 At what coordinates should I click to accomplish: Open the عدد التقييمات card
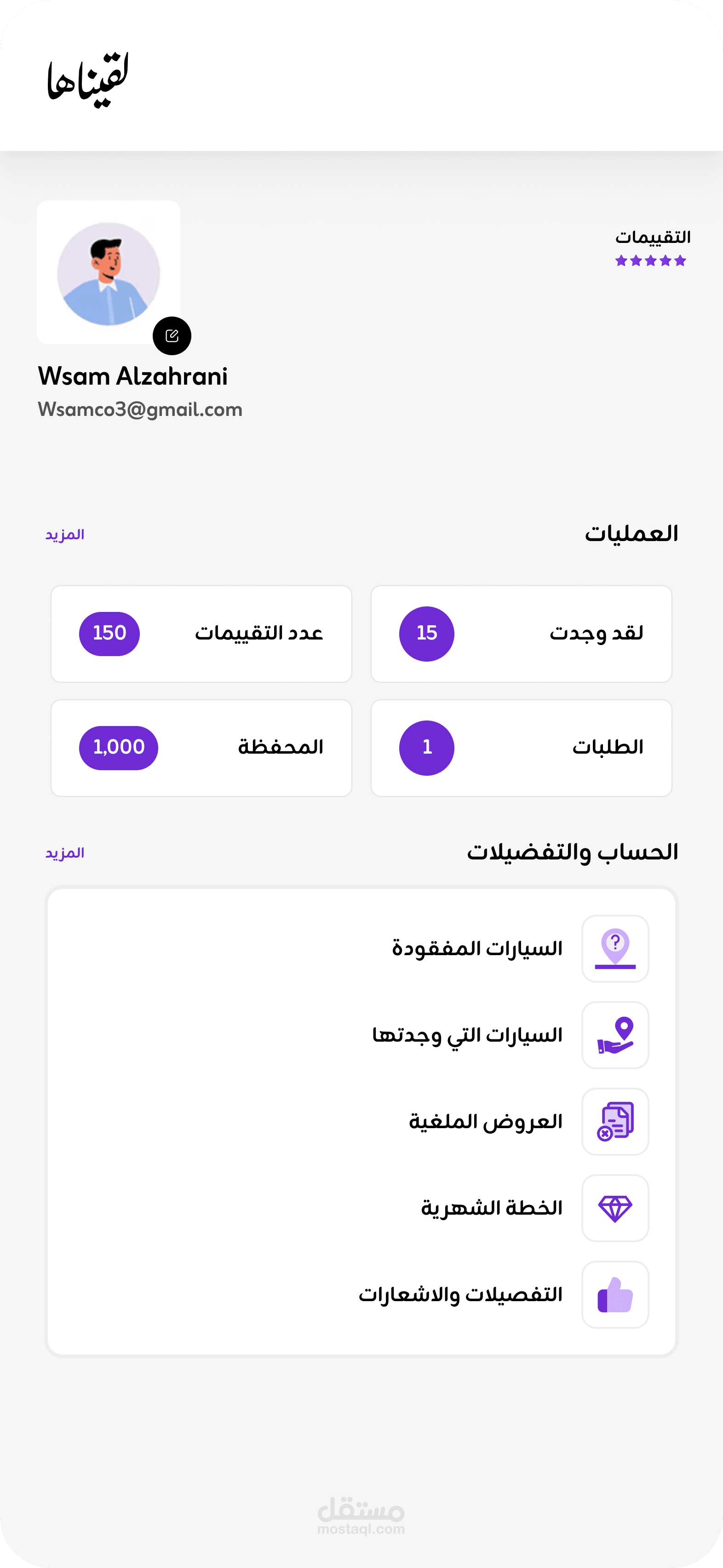tap(201, 634)
